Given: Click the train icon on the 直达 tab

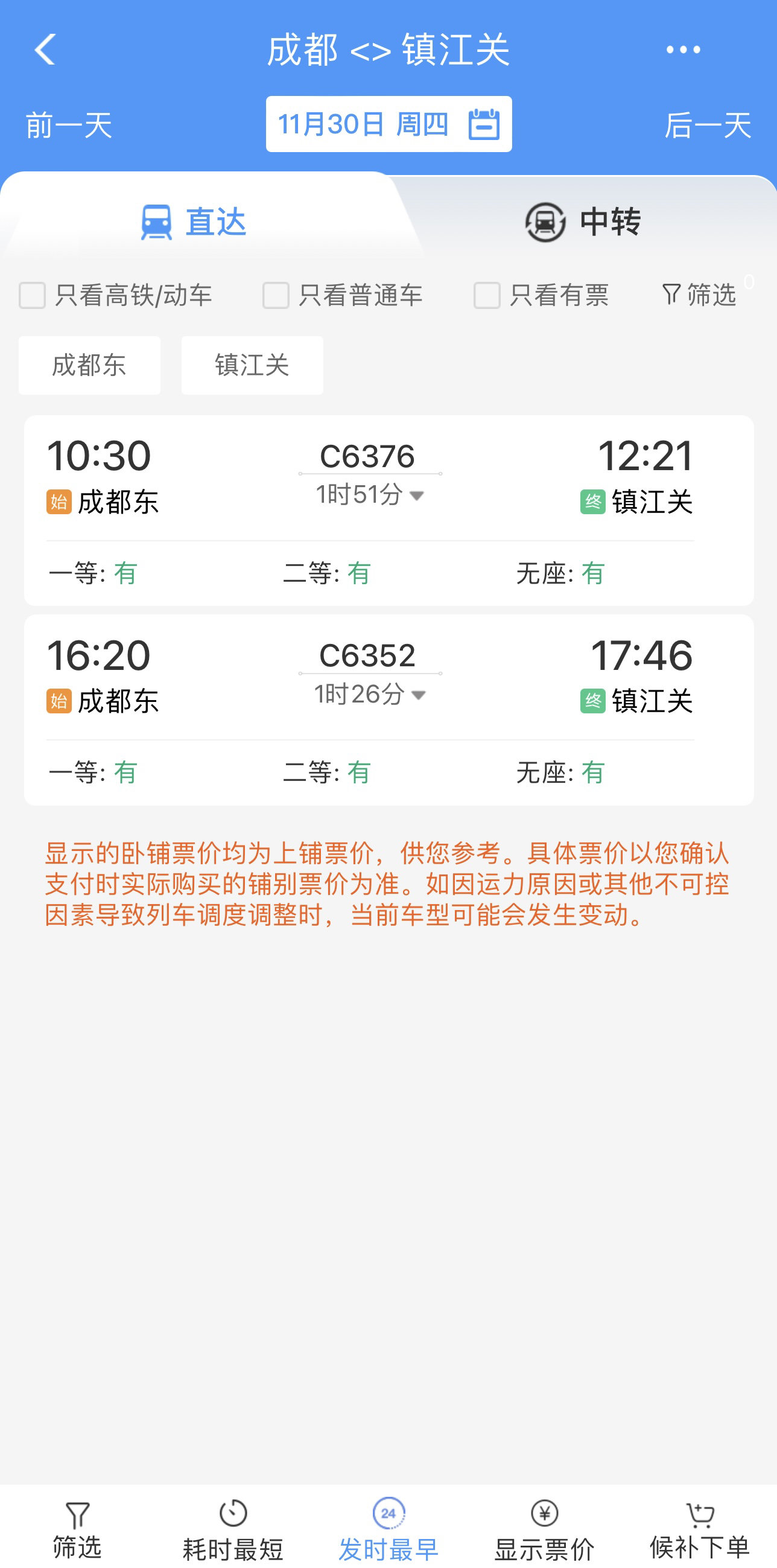Looking at the screenshot, I should coord(155,221).
